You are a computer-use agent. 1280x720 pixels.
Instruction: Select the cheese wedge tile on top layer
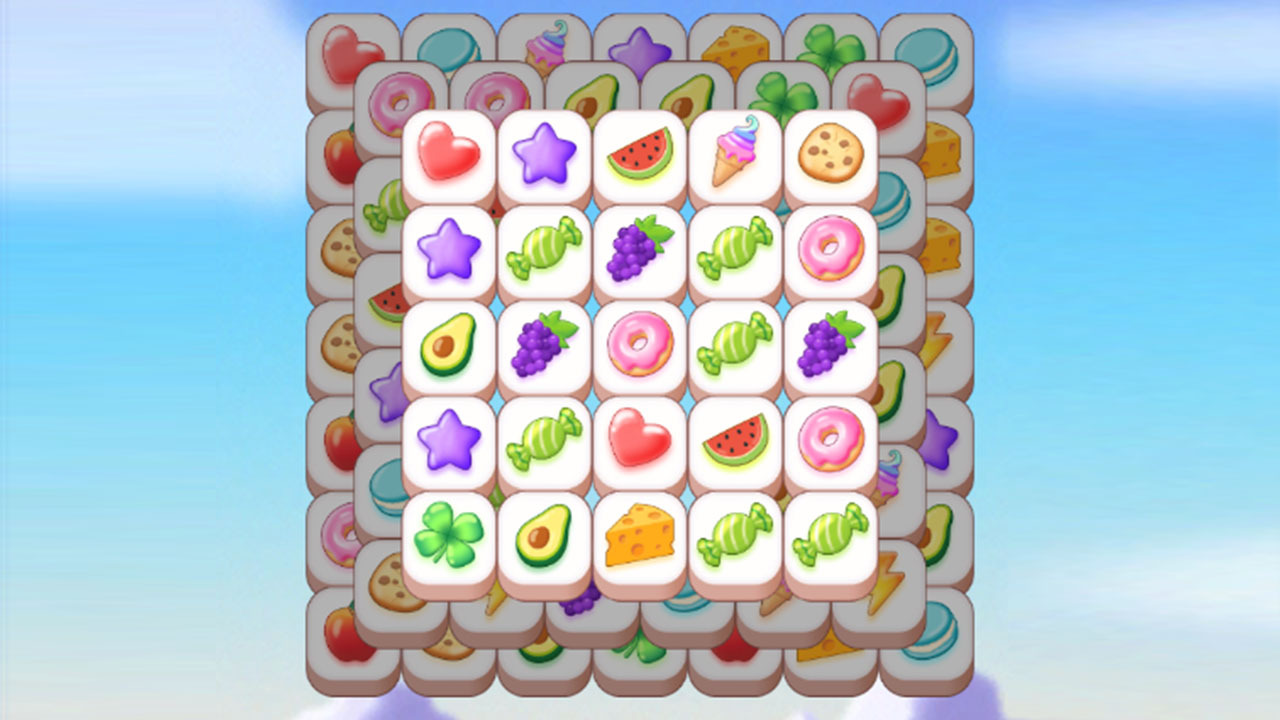coord(639,536)
